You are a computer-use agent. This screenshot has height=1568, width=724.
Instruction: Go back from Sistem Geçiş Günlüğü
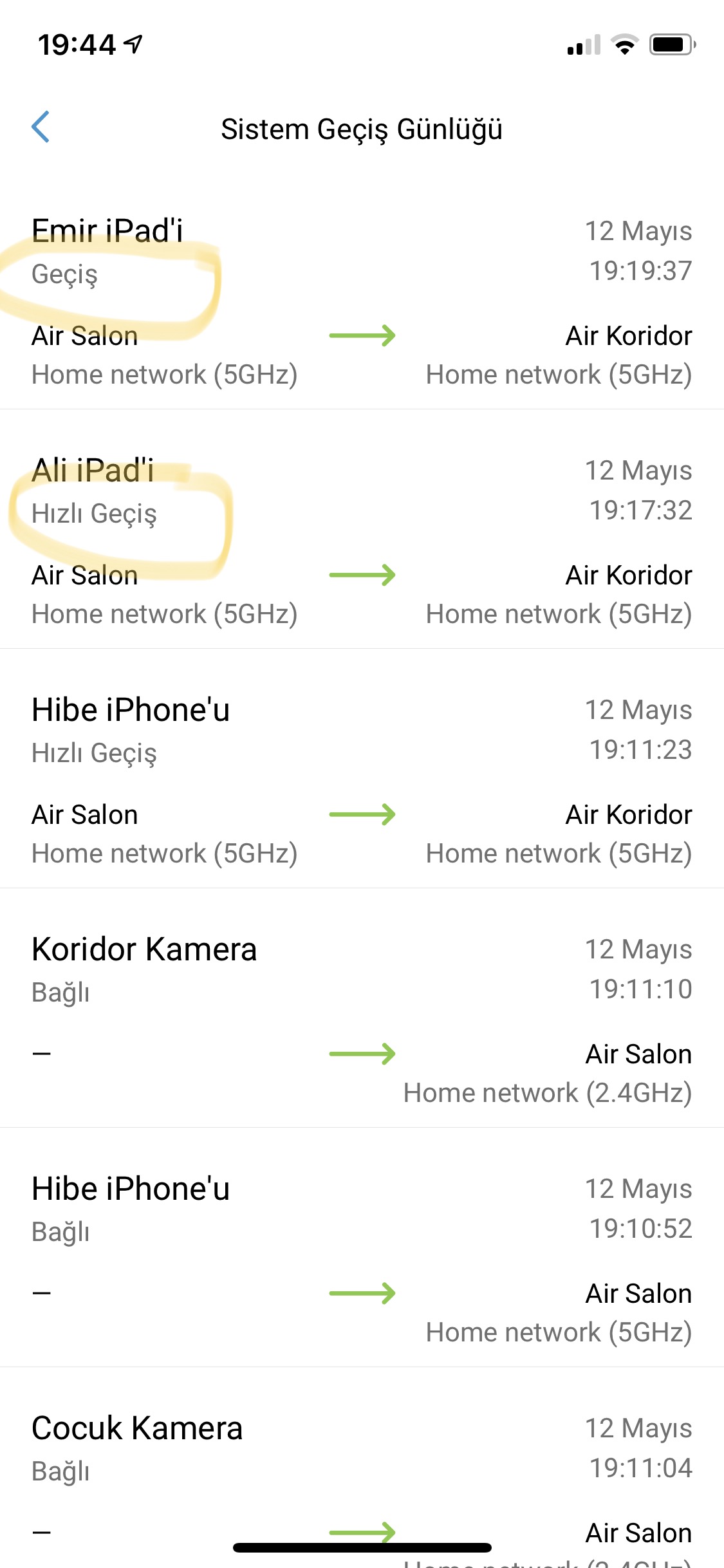tap(41, 127)
